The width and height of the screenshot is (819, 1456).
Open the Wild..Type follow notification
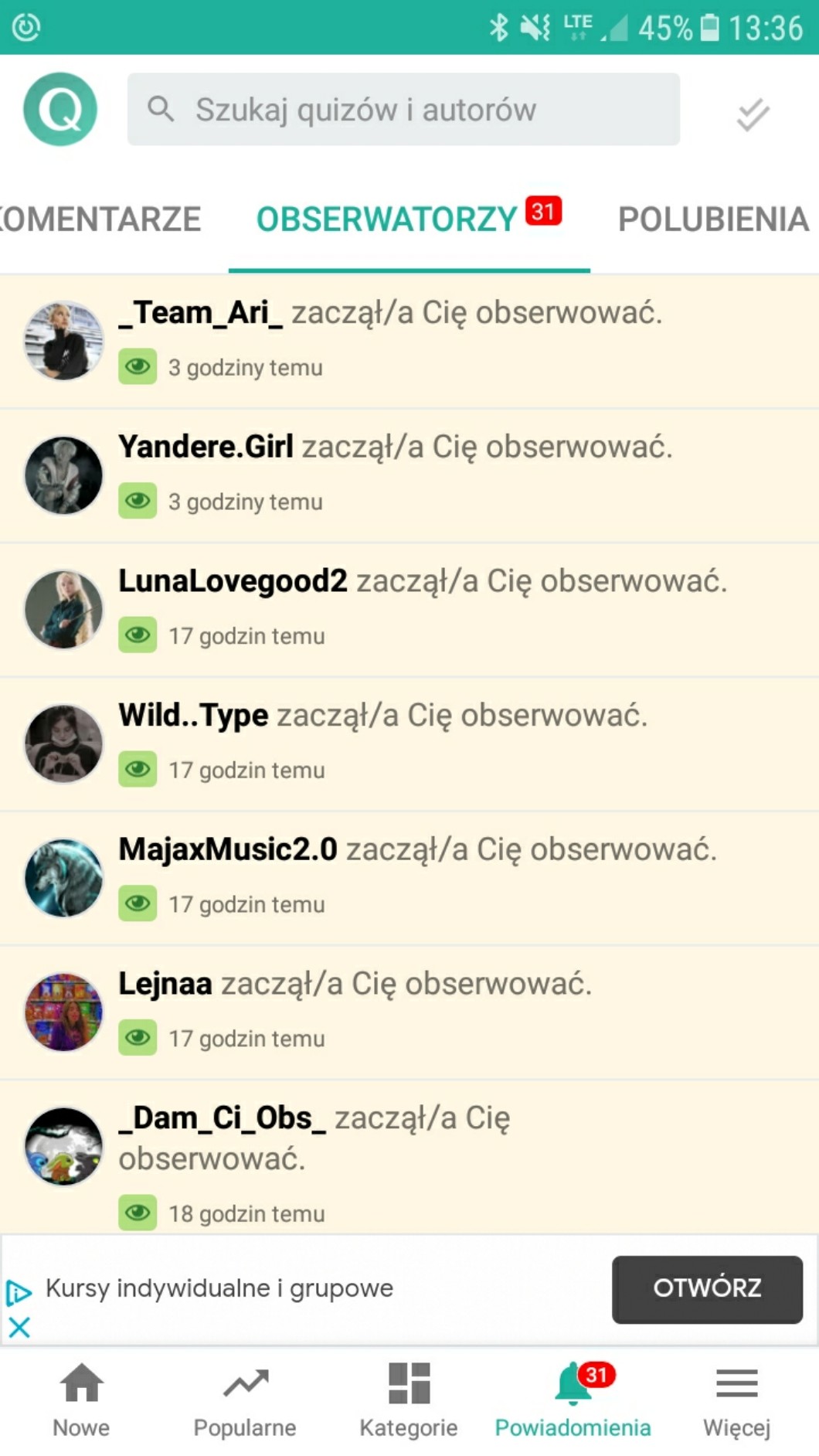coord(409,743)
